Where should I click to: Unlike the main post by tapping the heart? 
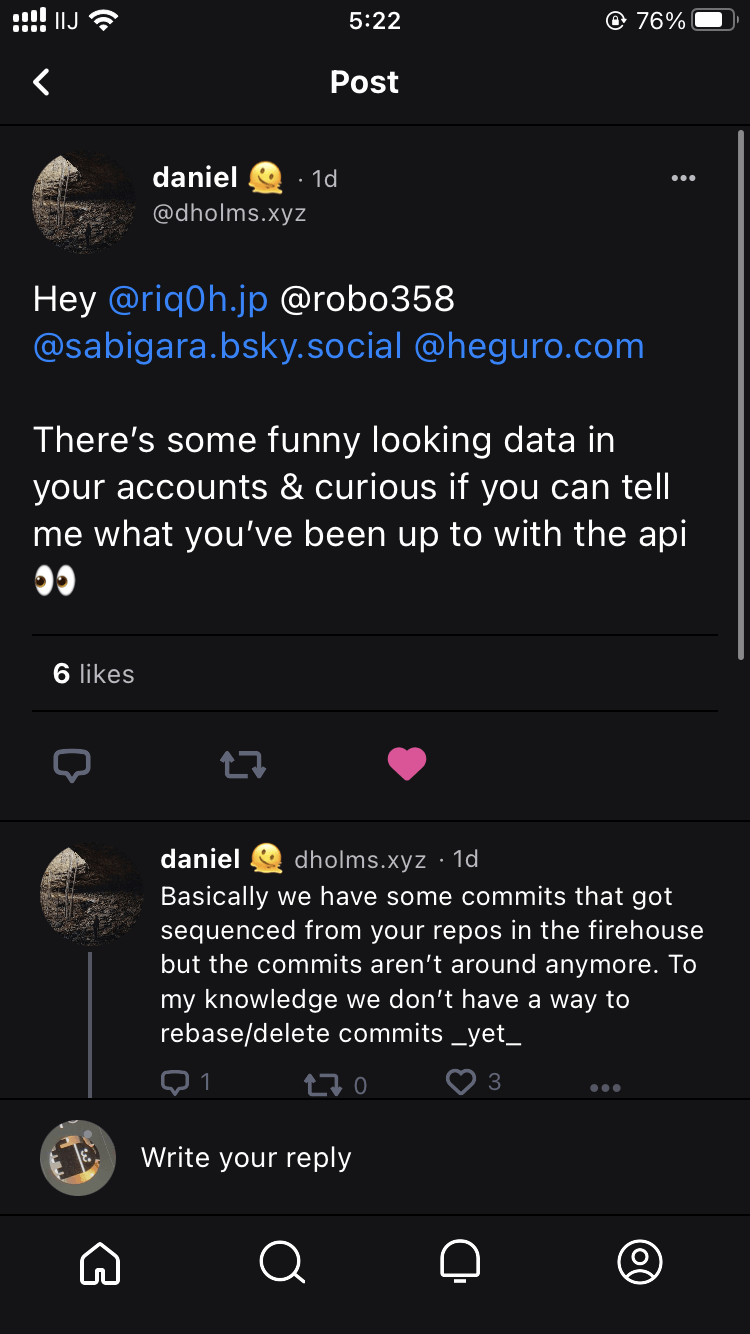[407, 764]
